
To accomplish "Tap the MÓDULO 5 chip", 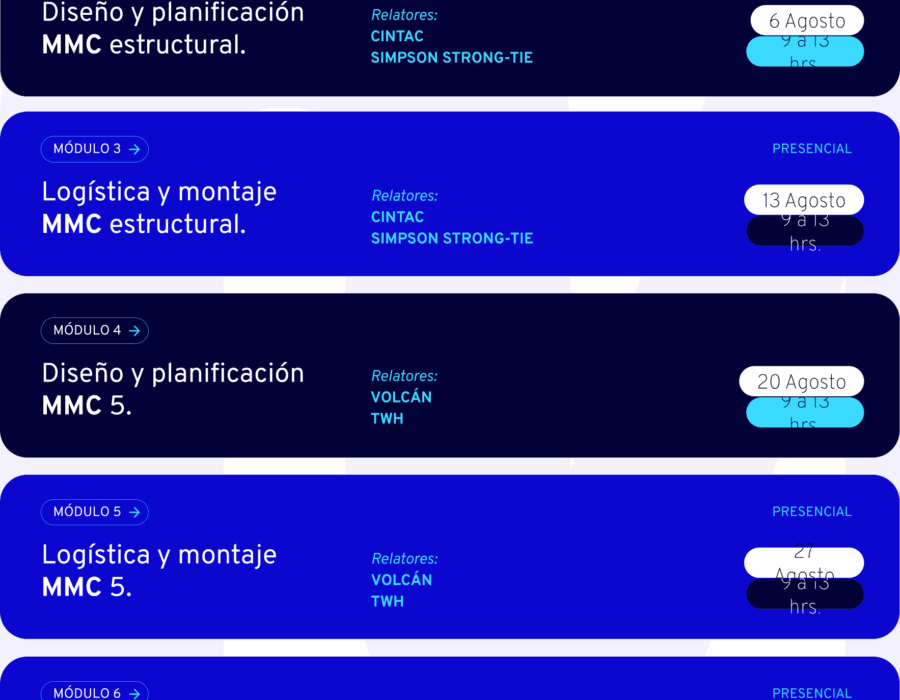I will 95,512.
